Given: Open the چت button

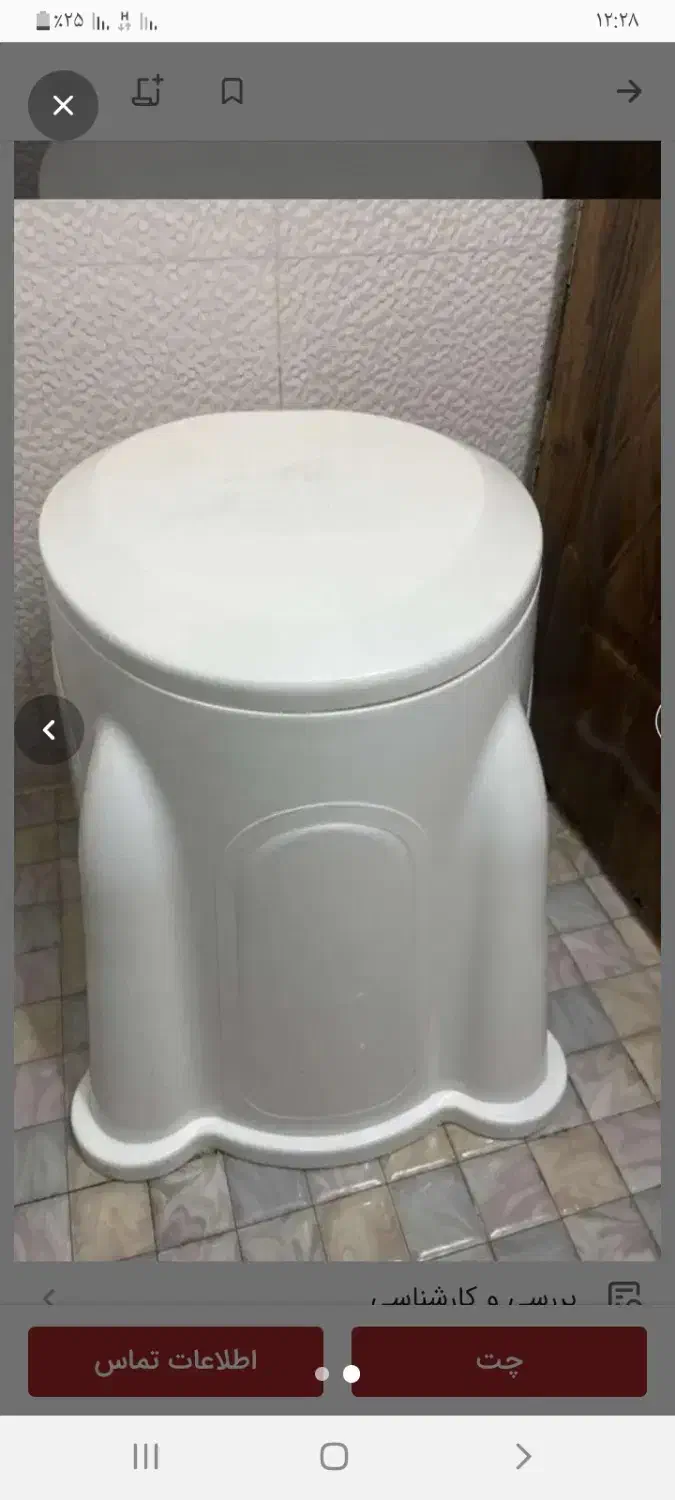Looking at the screenshot, I should click(499, 1361).
